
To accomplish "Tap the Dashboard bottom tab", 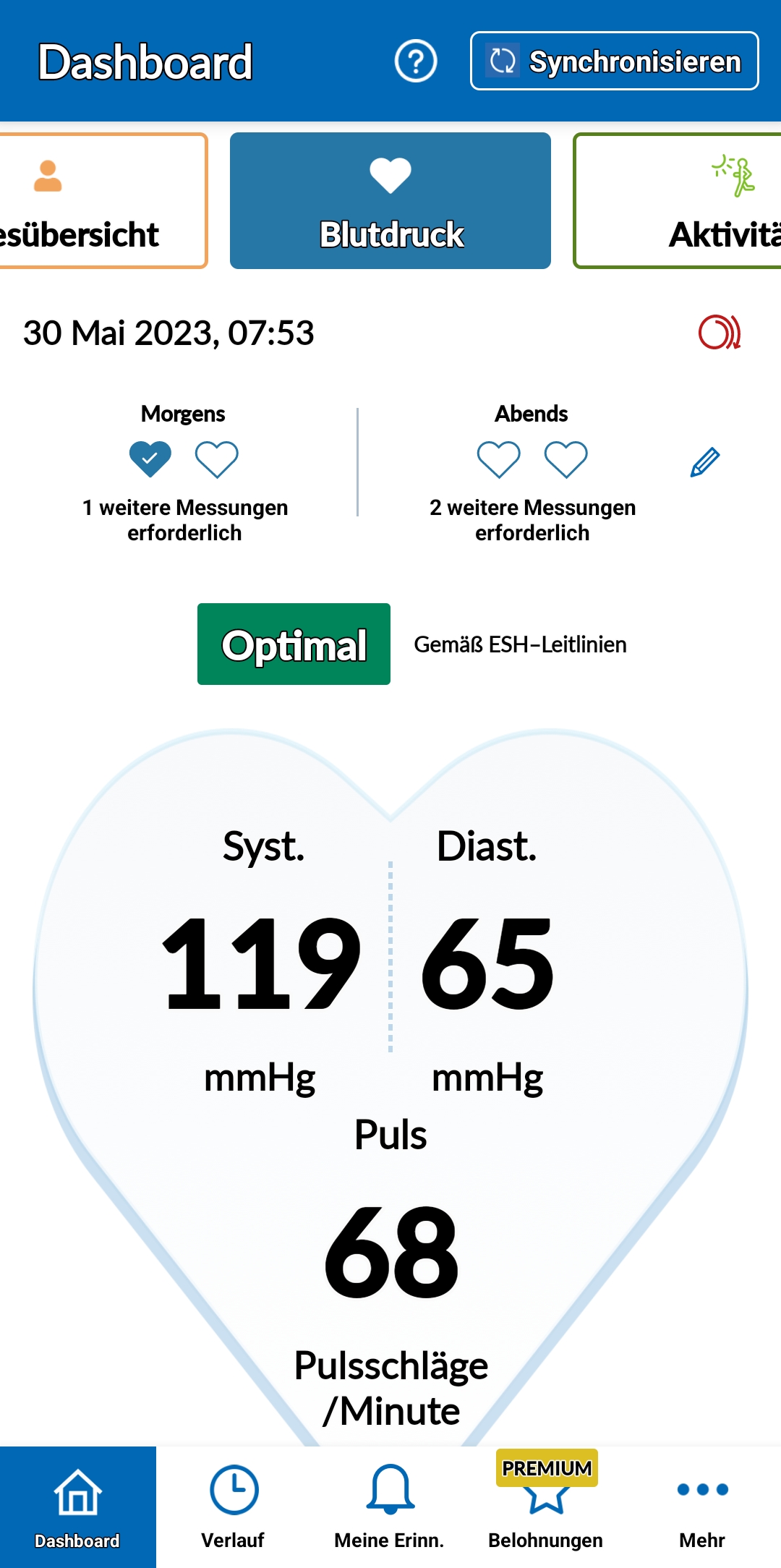I will [x=77, y=1507].
